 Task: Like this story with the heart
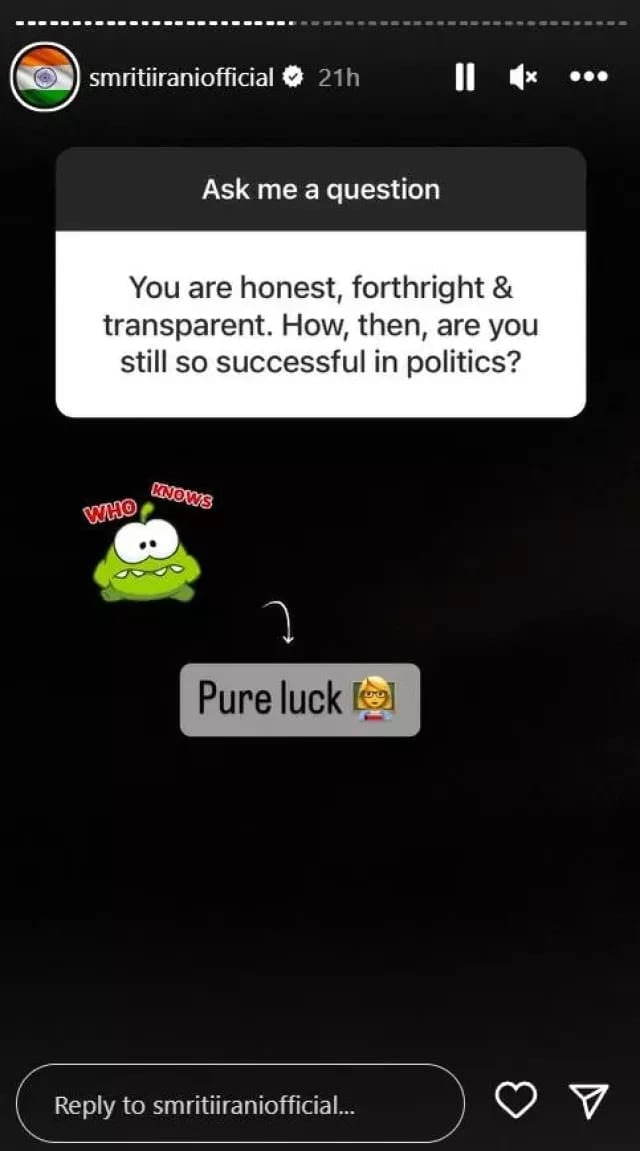[516, 1102]
